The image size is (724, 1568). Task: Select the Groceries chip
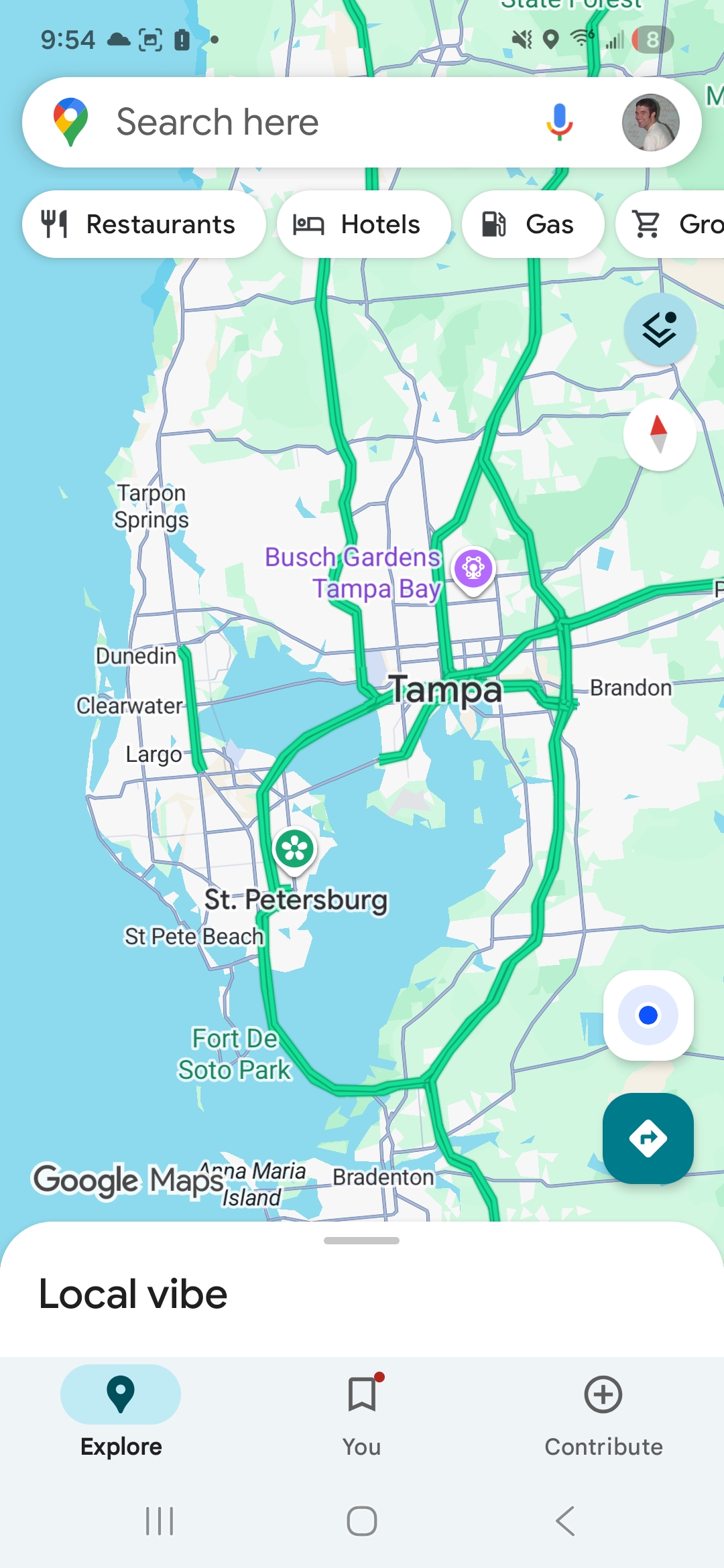click(x=670, y=224)
